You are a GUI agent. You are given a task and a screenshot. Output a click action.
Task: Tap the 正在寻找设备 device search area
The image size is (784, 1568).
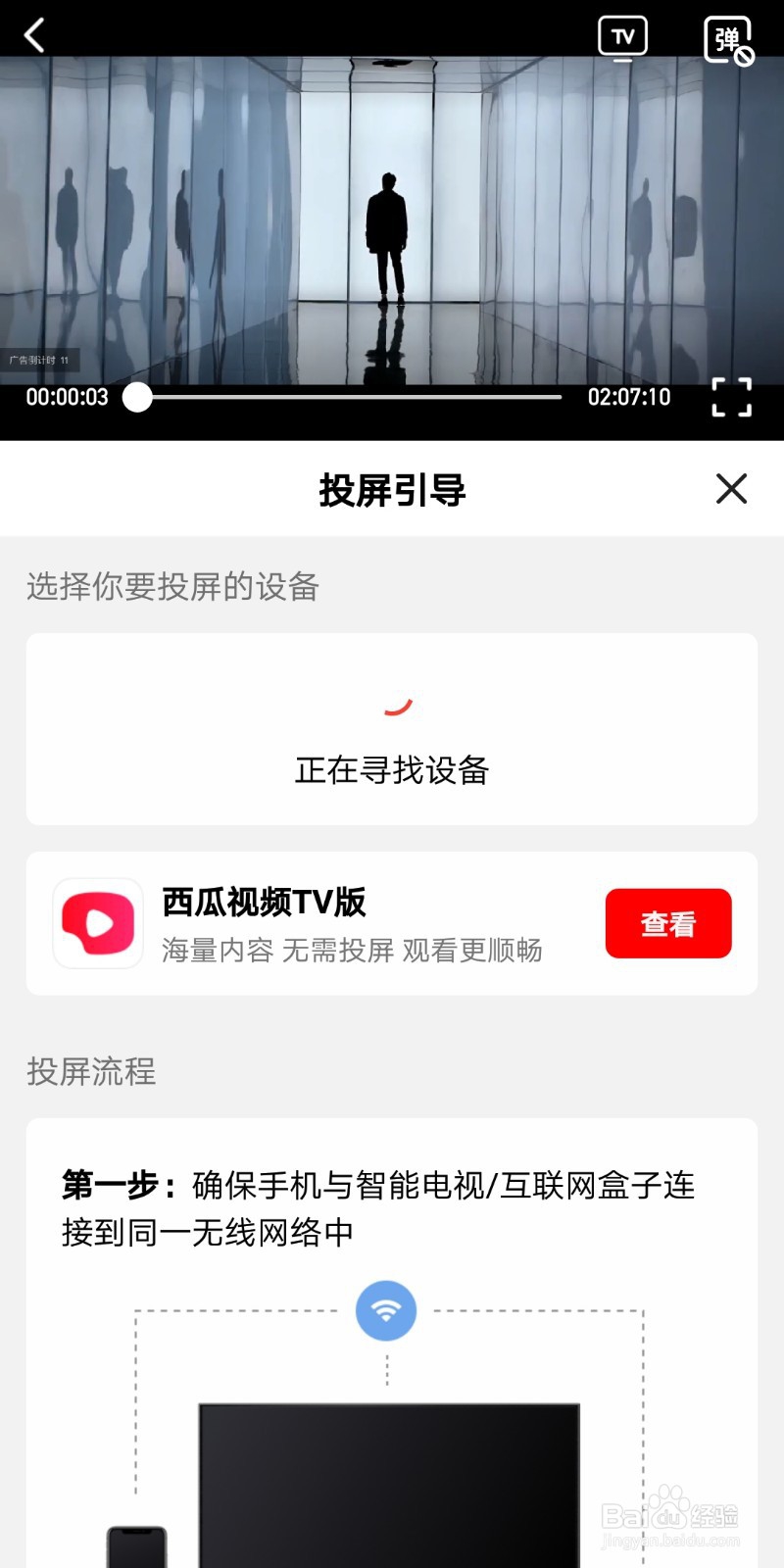(392, 770)
